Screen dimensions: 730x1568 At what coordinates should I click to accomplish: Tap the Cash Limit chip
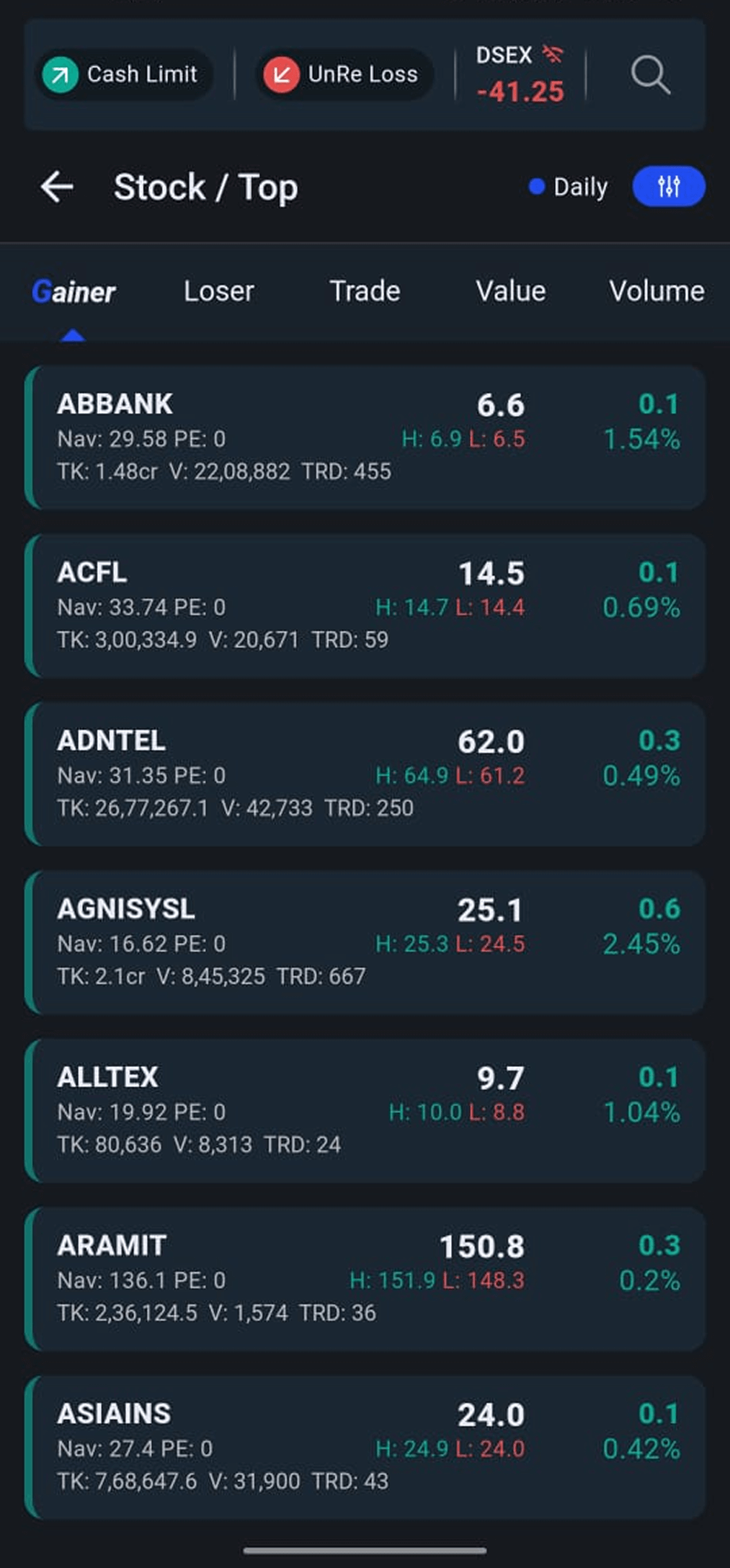(x=124, y=74)
